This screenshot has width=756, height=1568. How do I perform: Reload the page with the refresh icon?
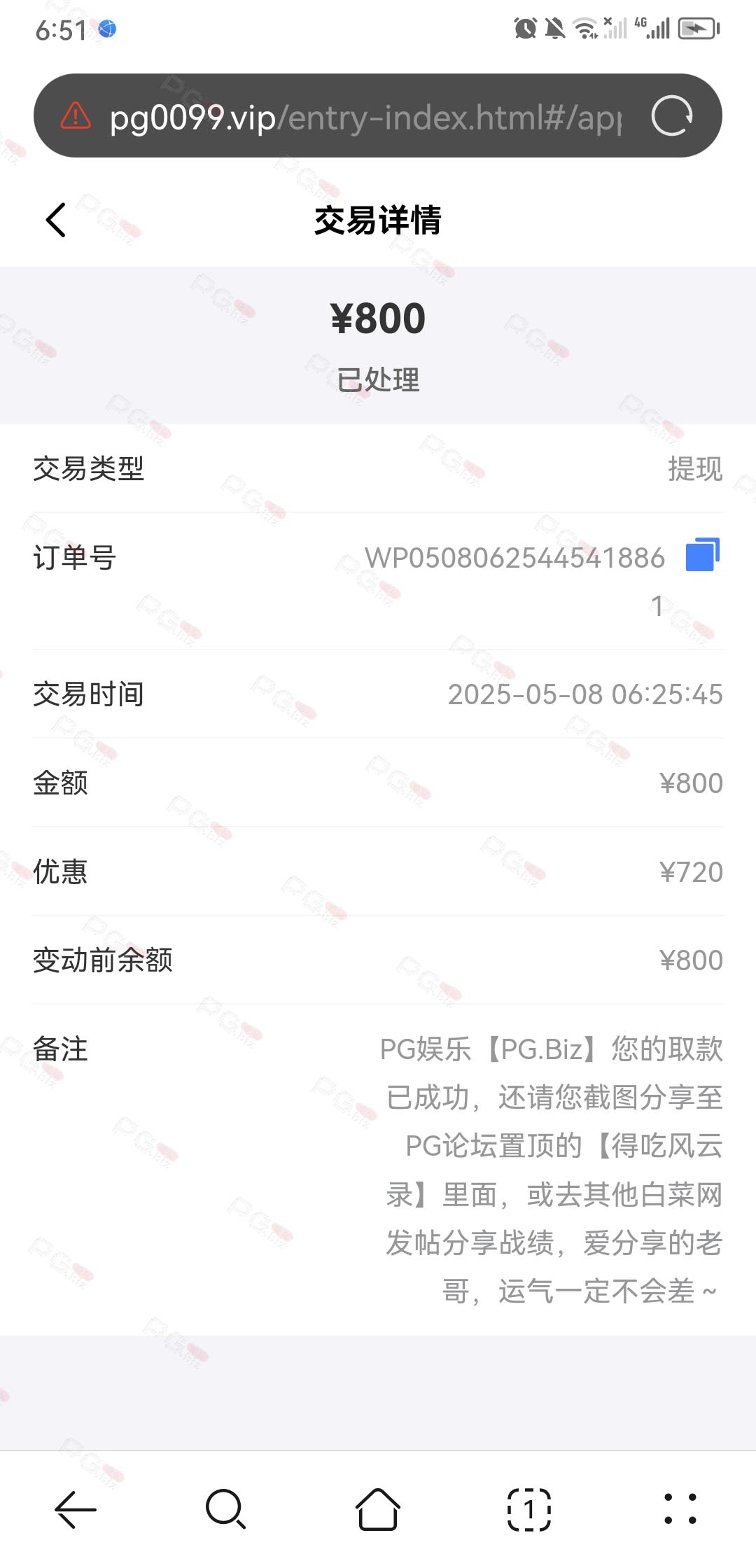[671, 115]
